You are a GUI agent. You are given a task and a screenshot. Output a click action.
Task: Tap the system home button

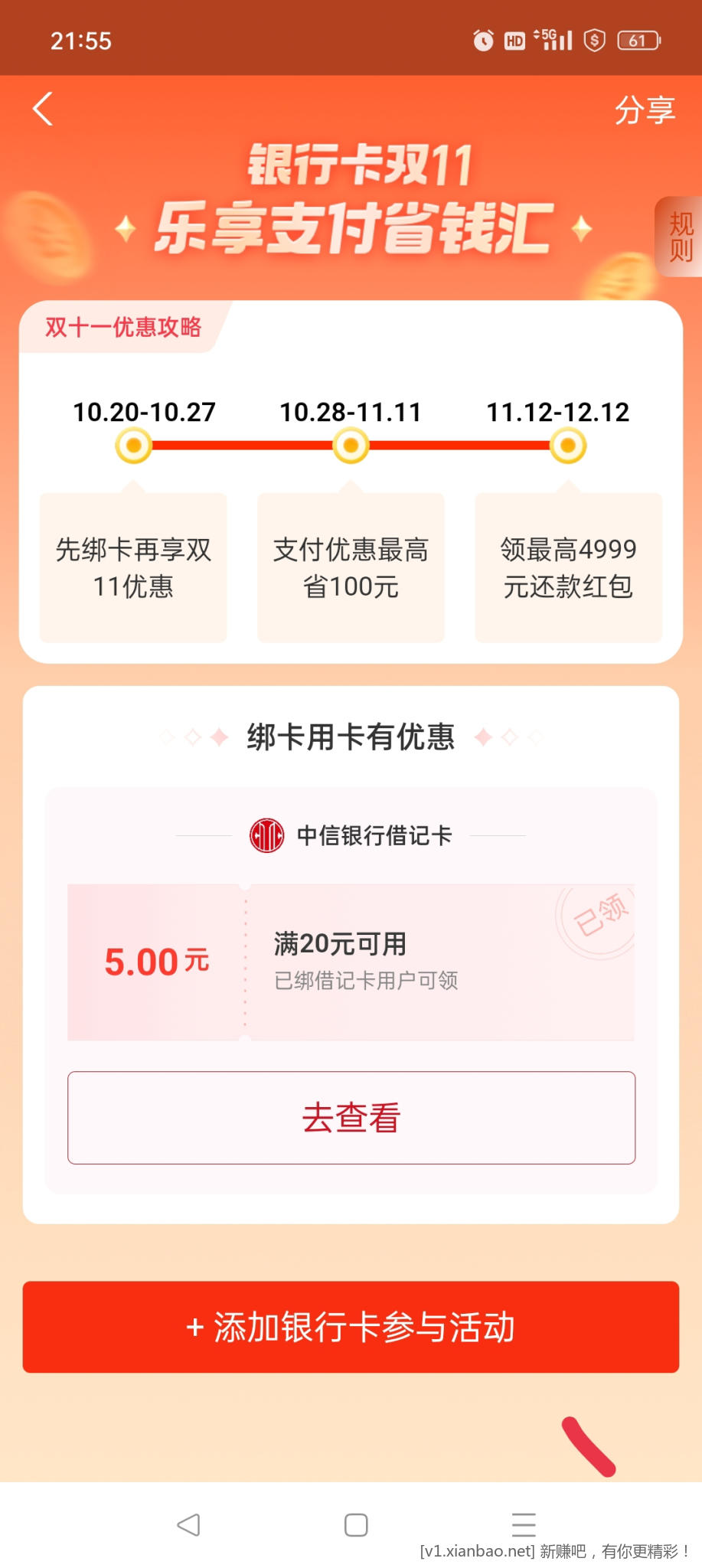(x=356, y=1525)
